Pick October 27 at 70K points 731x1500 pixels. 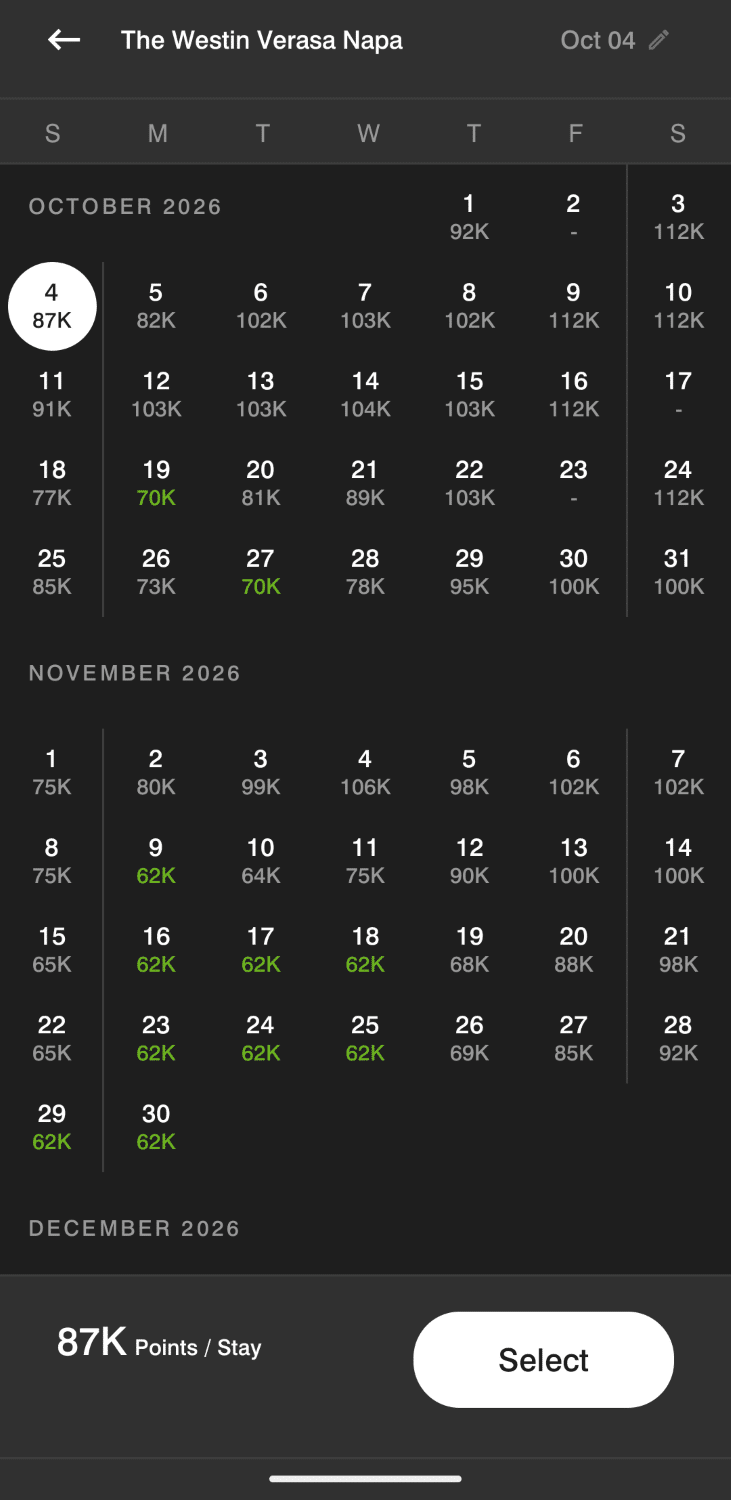coord(261,572)
